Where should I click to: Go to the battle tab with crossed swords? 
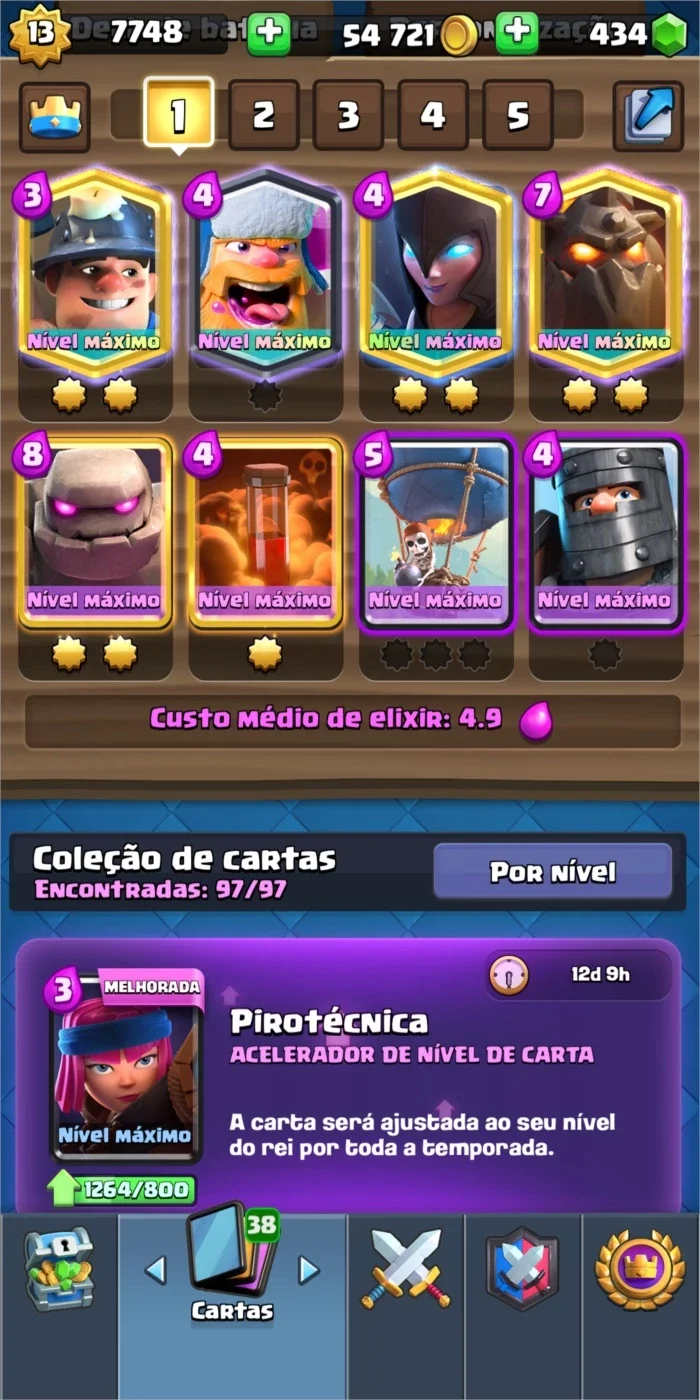(406, 1268)
